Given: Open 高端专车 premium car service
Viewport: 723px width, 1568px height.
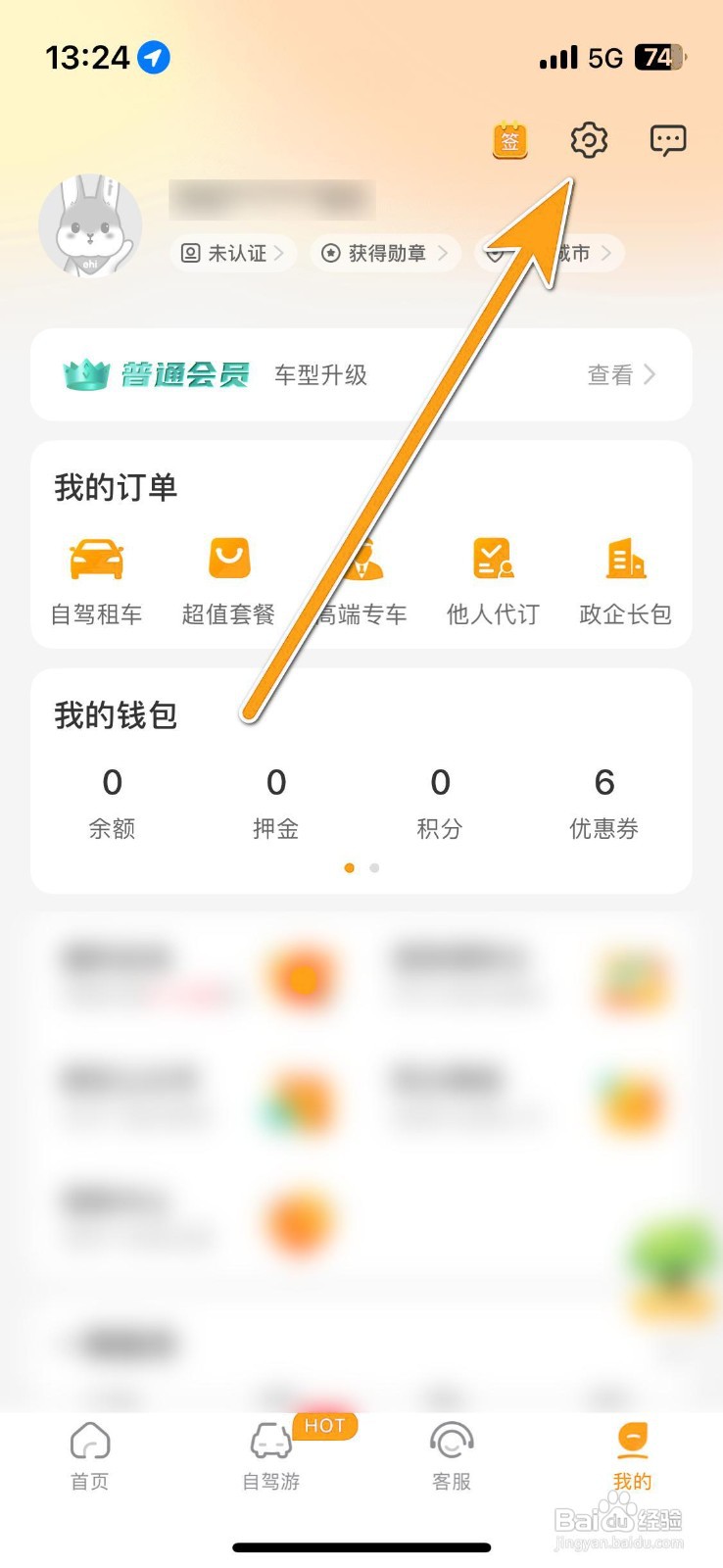Looking at the screenshot, I should click(361, 578).
